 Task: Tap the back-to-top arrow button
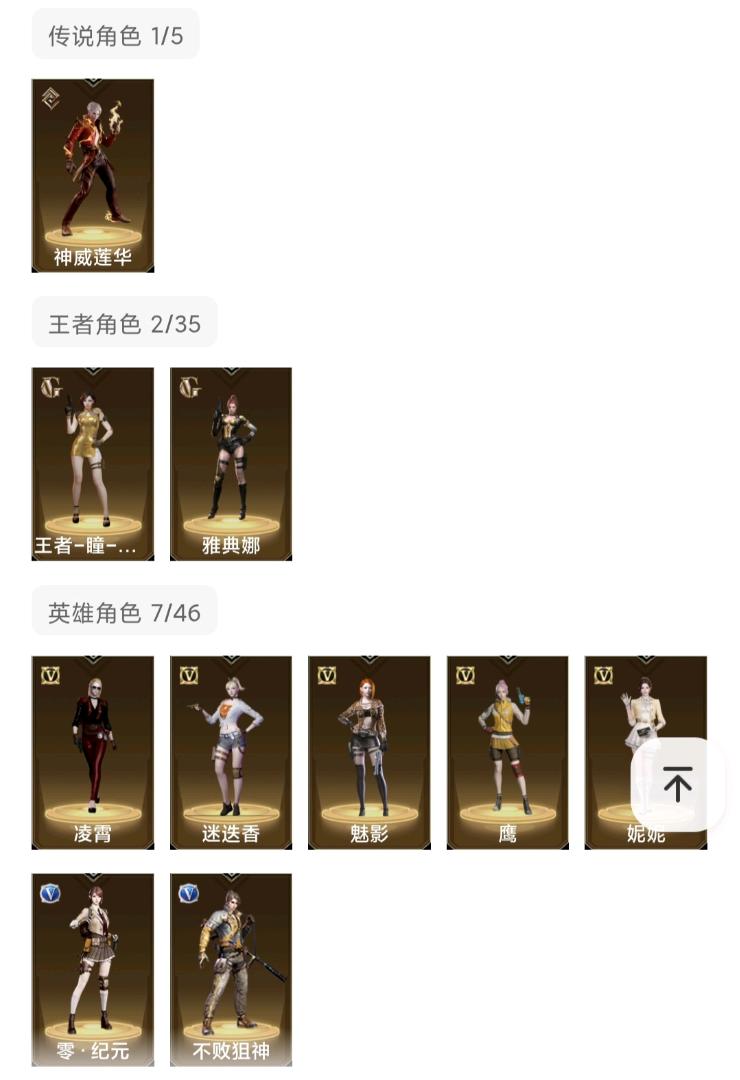coord(677,785)
